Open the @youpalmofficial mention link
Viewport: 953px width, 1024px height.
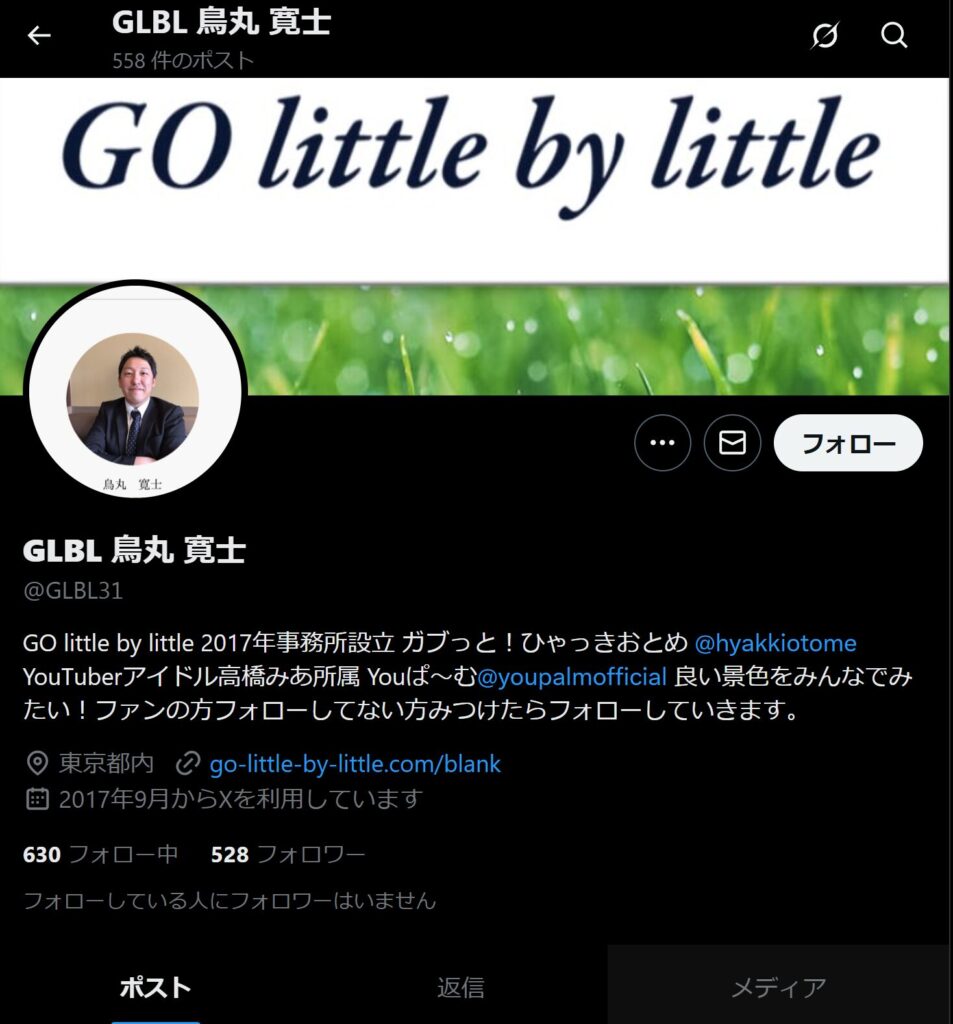572,677
